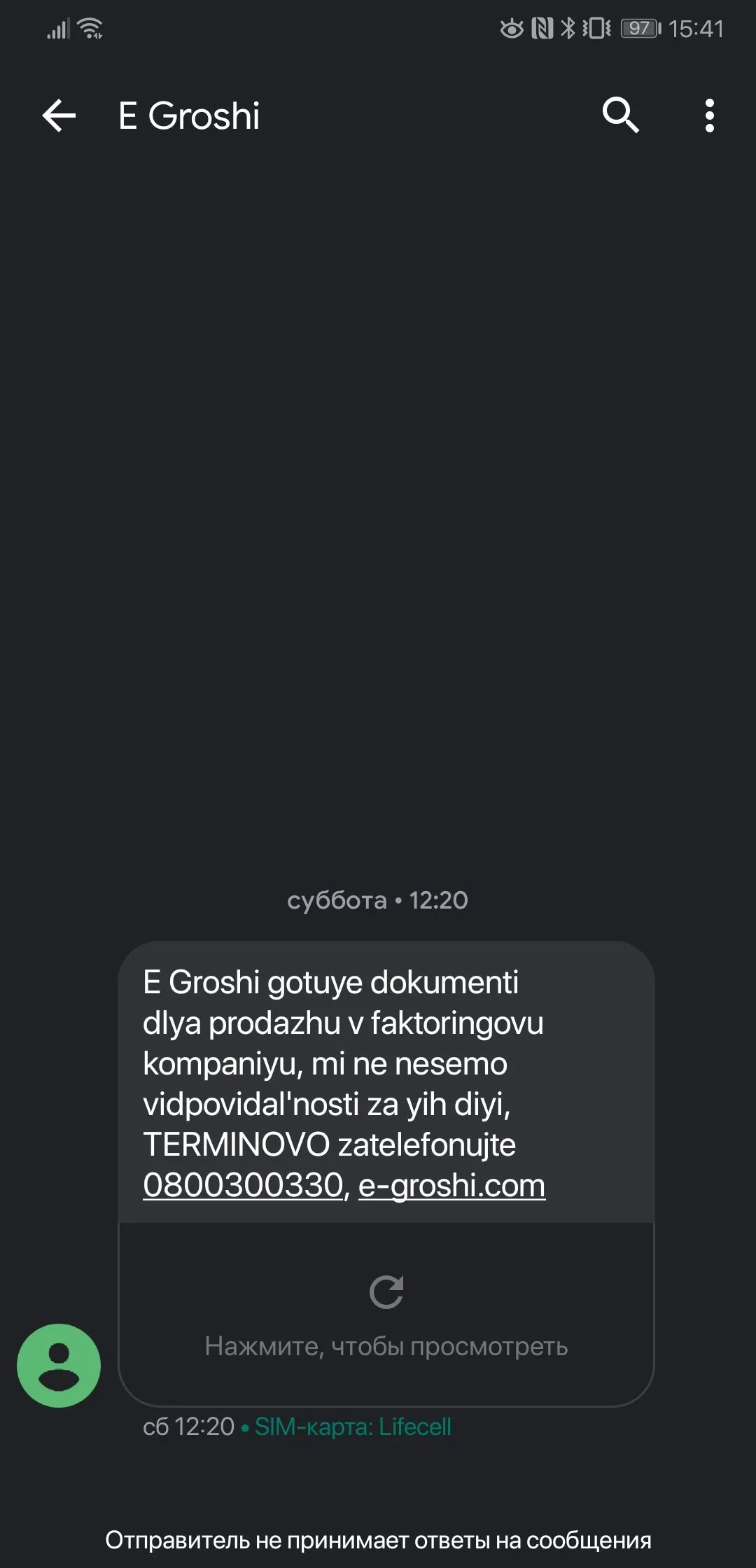Screen dimensions: 756x1568
Task: Search within the E Groshi conversation
Action: click(620, 115)
